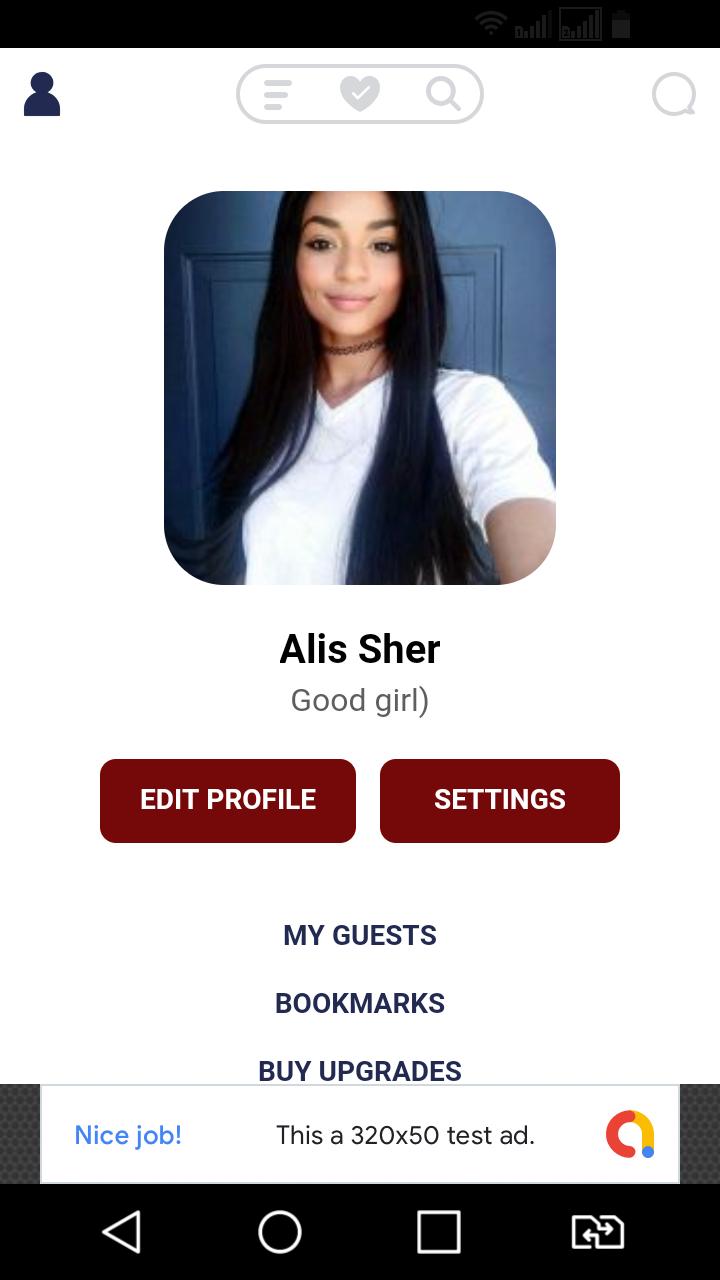
Task: Open the profile icon tab
Action: coord(42,95)
